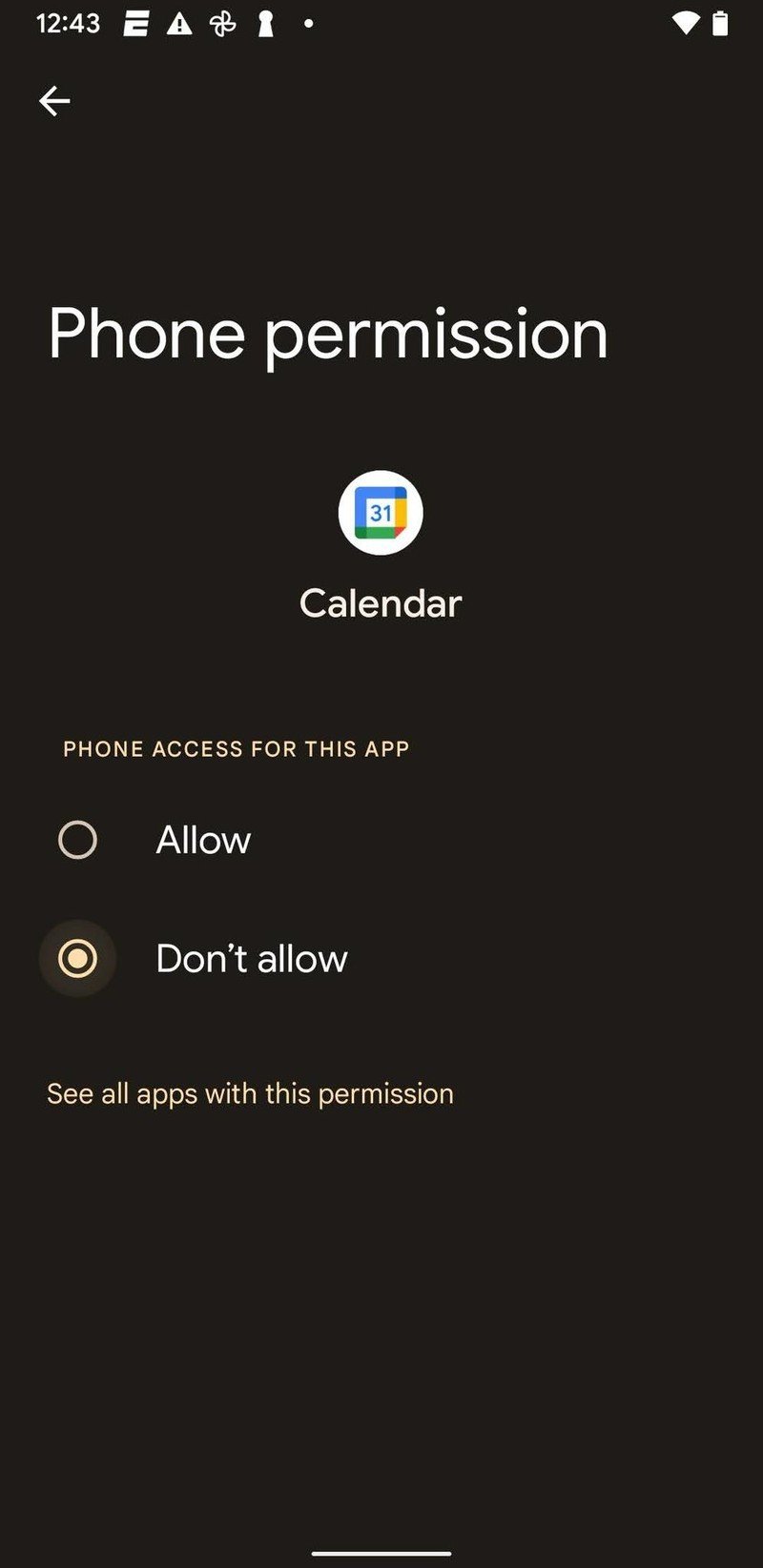This screenshot has width=763, height=1568.
Task: Tap the Phone permission heading
Action: pos(328,333)
